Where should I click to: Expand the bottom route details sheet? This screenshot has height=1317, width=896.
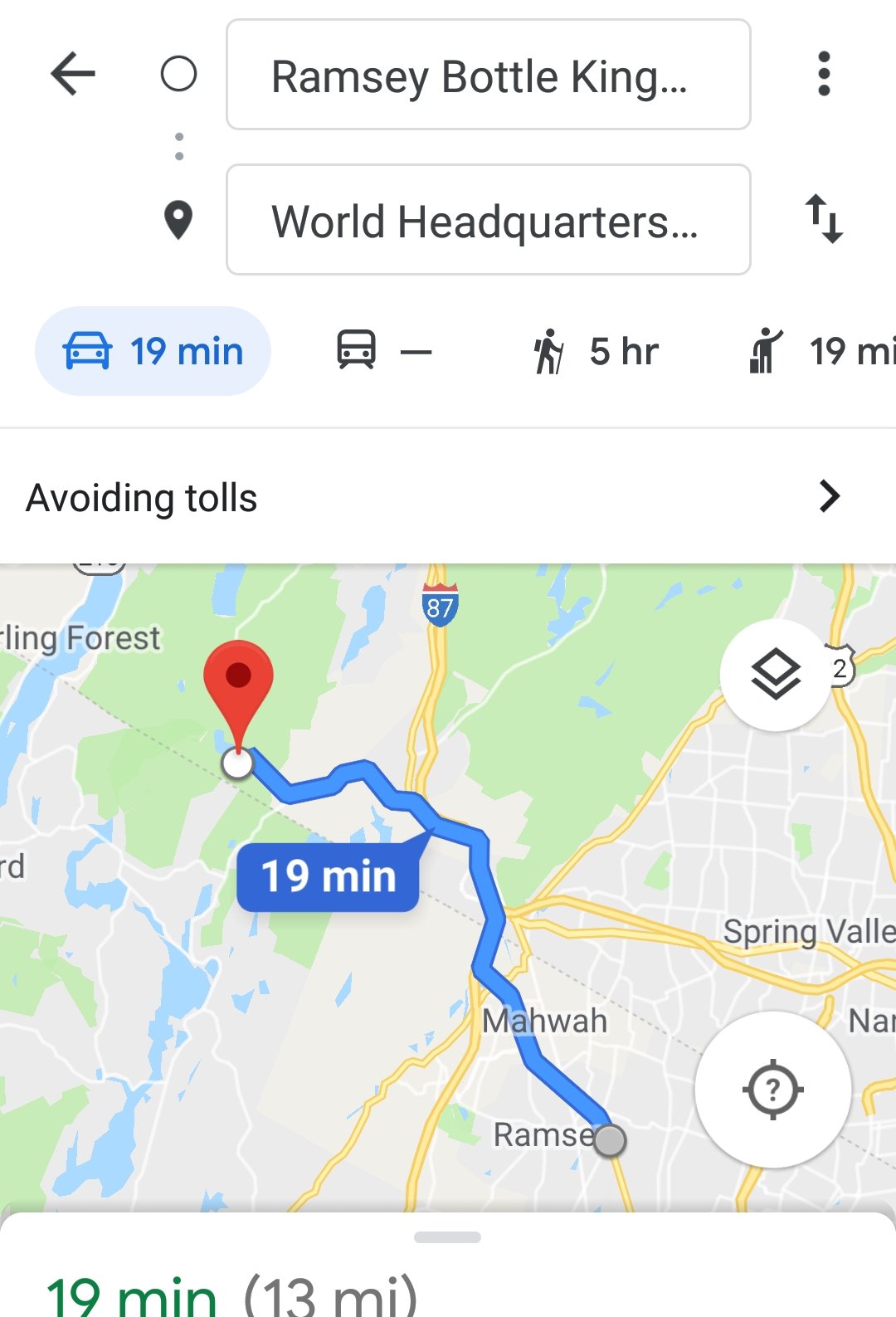point(447,1237)
